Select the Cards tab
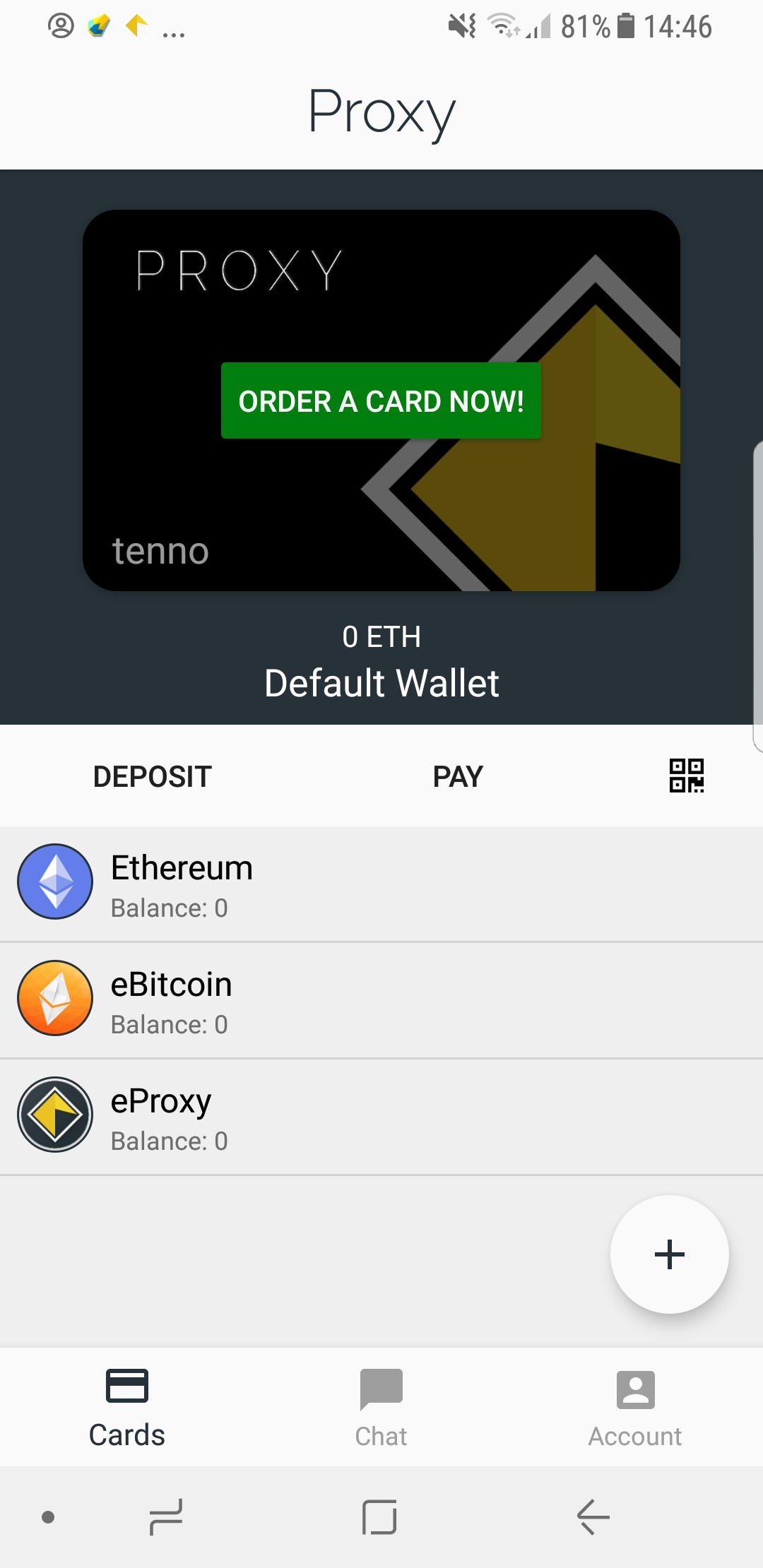The height and width of the screenshot is (1568, 763). pyautogui.click(x=127, y=1407)
